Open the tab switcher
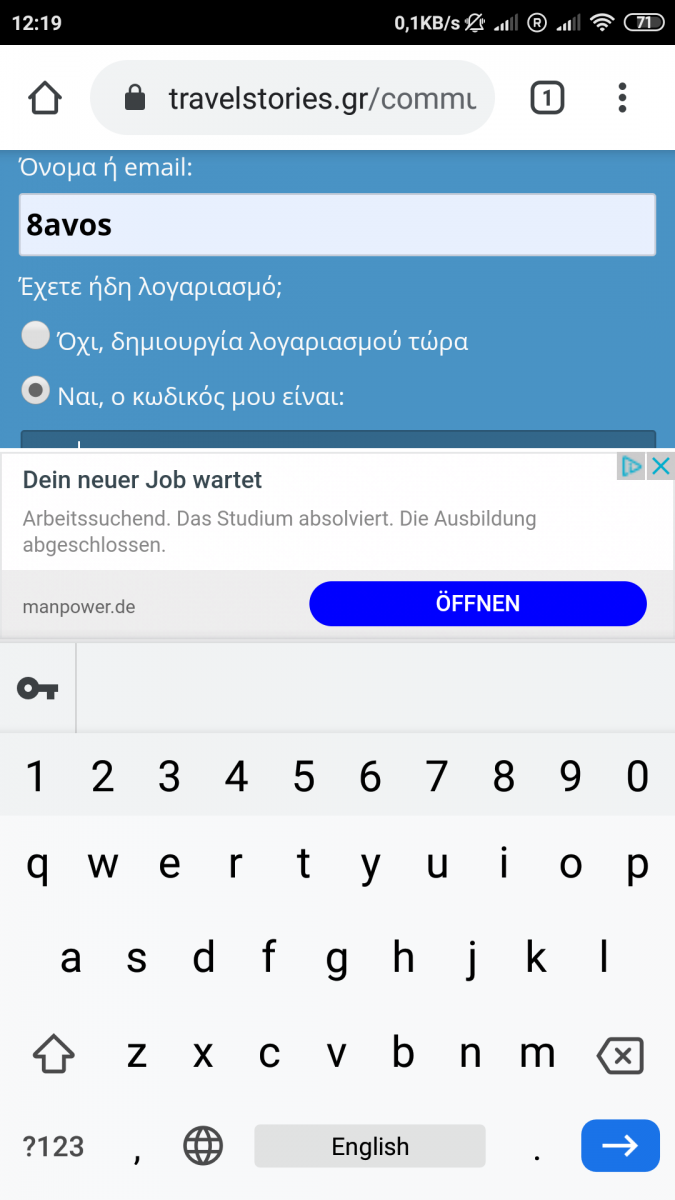Viewport: 675px width, 1200px height. [x=546, y=98]
